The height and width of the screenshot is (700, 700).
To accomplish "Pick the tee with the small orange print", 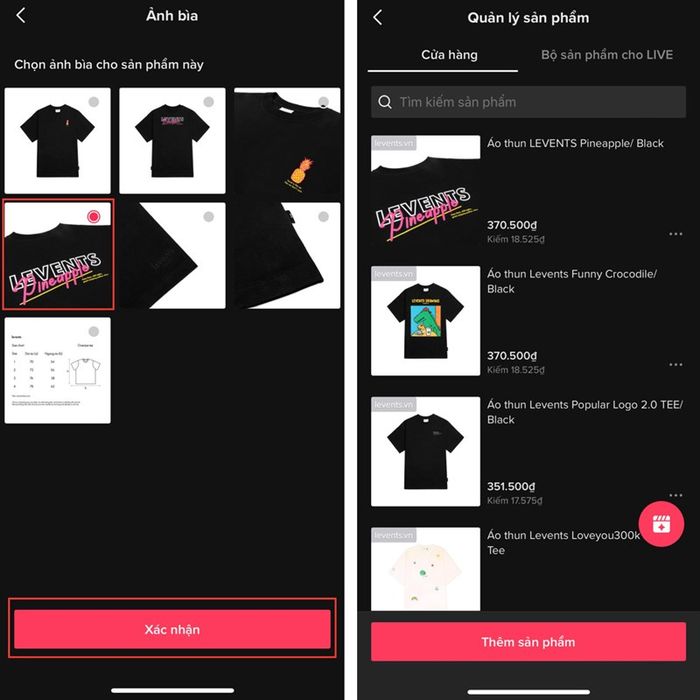I will click(x=57, y=141).
